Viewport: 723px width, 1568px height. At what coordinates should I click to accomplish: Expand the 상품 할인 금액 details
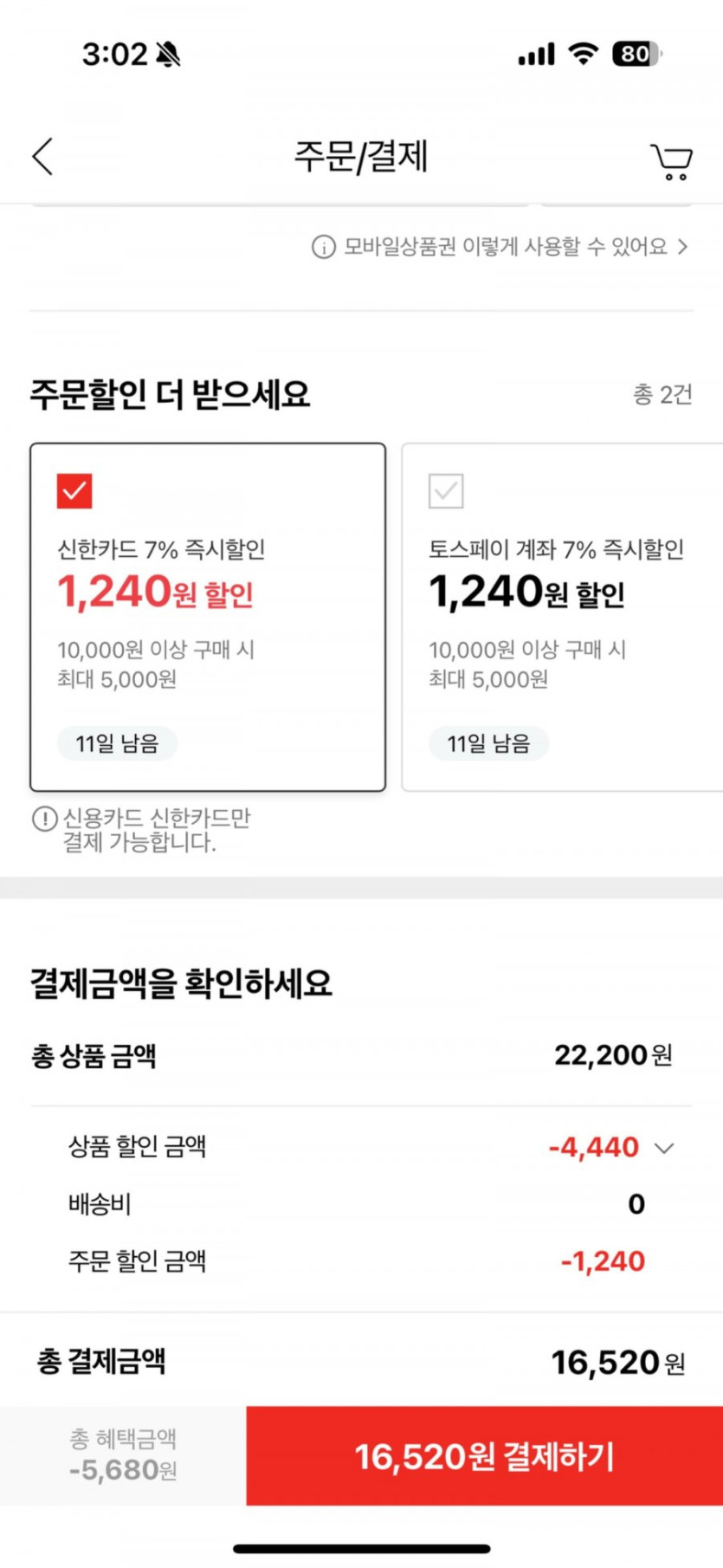tap(664, 1148)
